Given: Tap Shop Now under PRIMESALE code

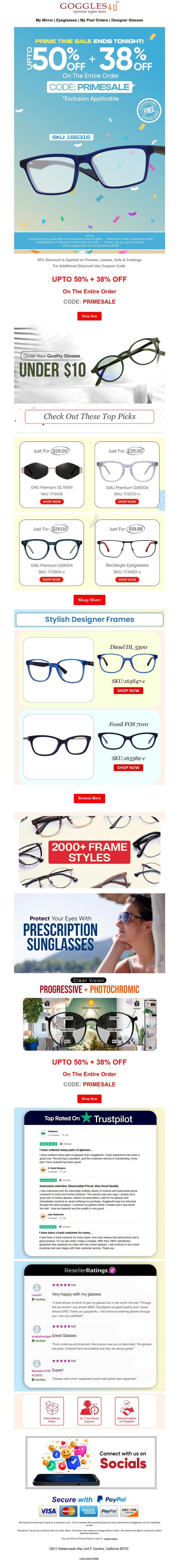Looking at the screenshot, I should [89, 316].
